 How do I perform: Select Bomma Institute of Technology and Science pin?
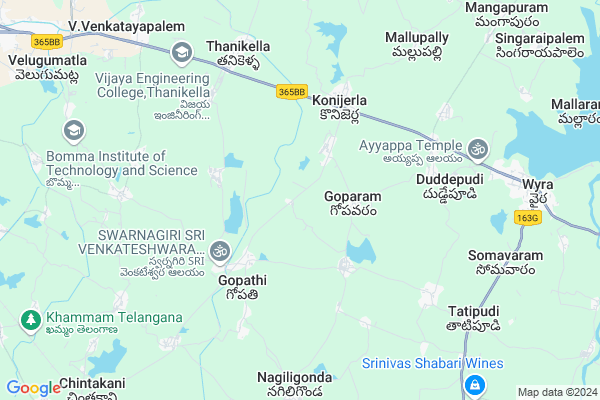72,130
